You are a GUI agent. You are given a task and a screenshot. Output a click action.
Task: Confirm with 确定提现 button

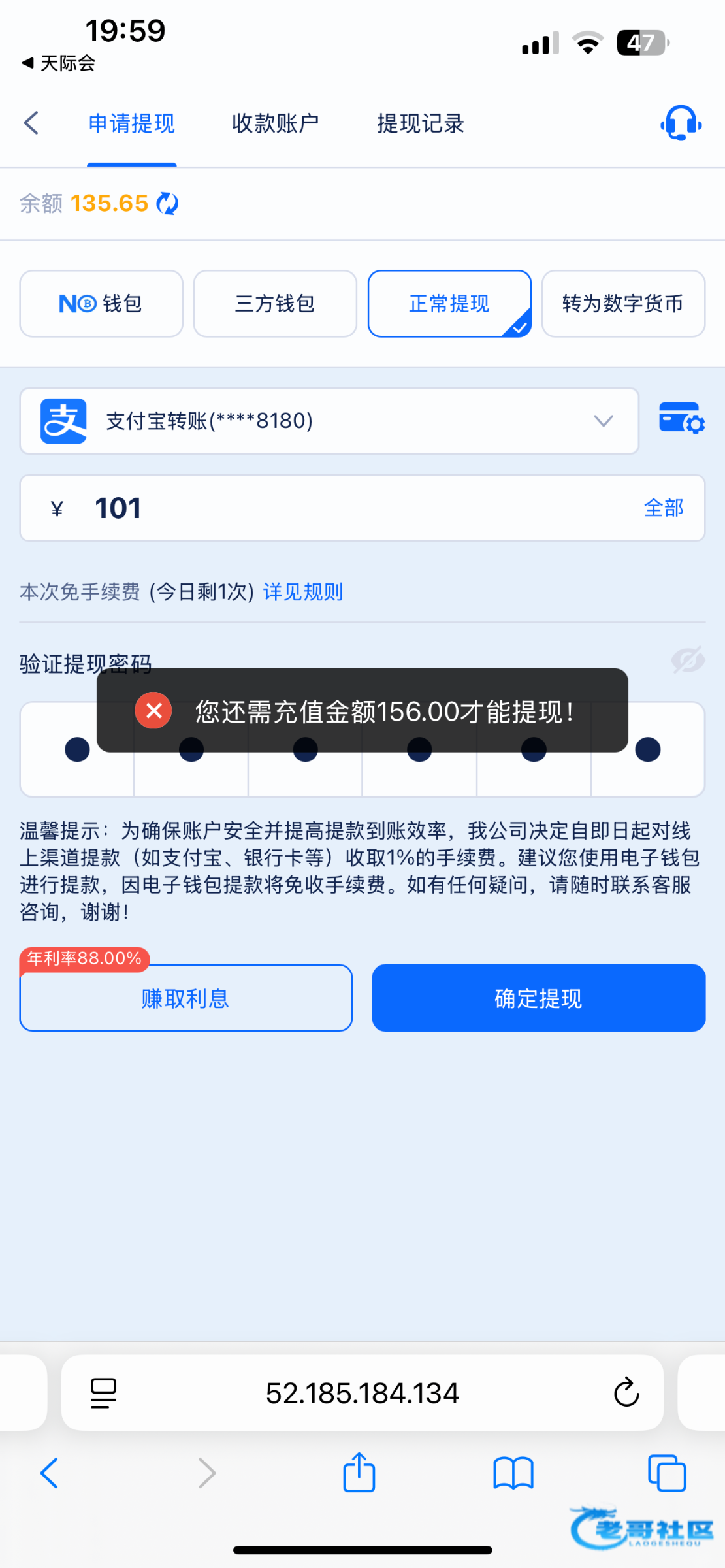pos(539,998)
